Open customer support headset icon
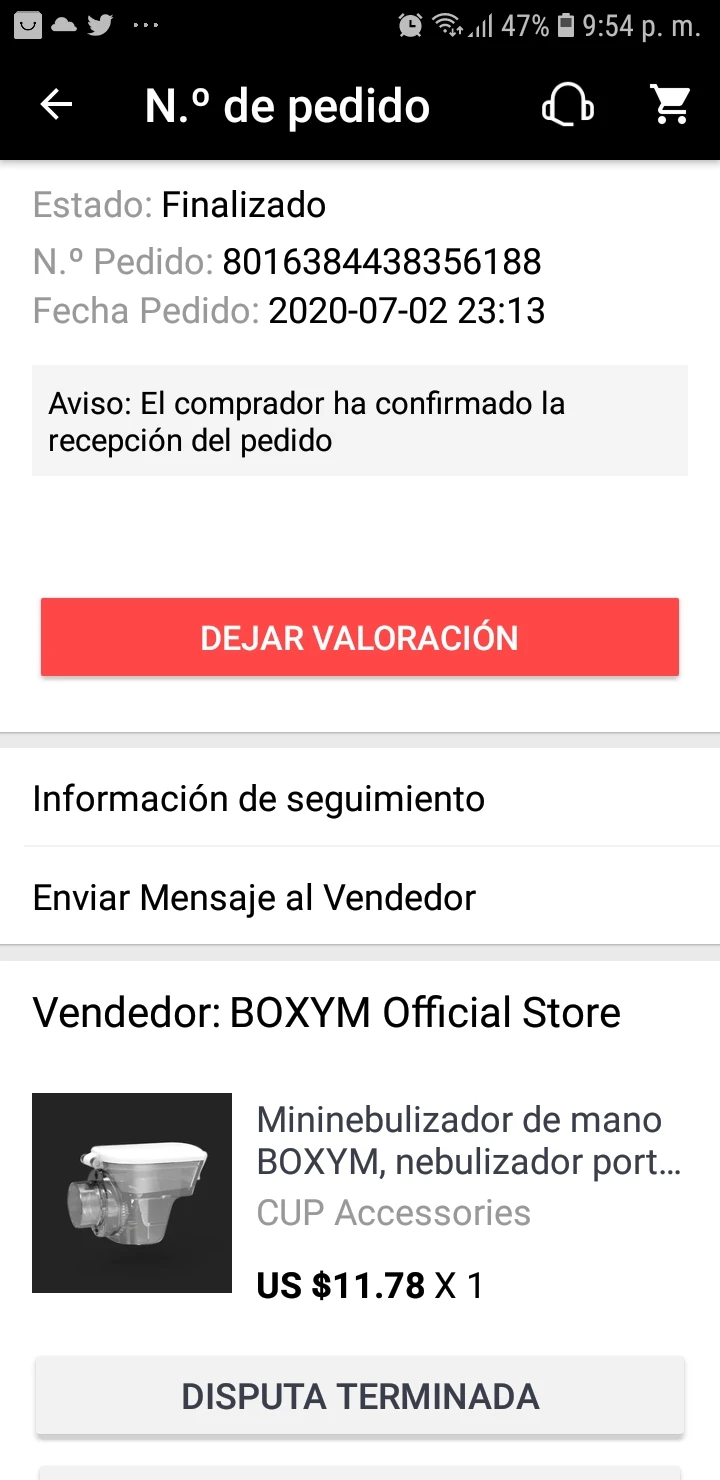The height and width of the screenshot is (1480, 720). click(x=567, y=105)
